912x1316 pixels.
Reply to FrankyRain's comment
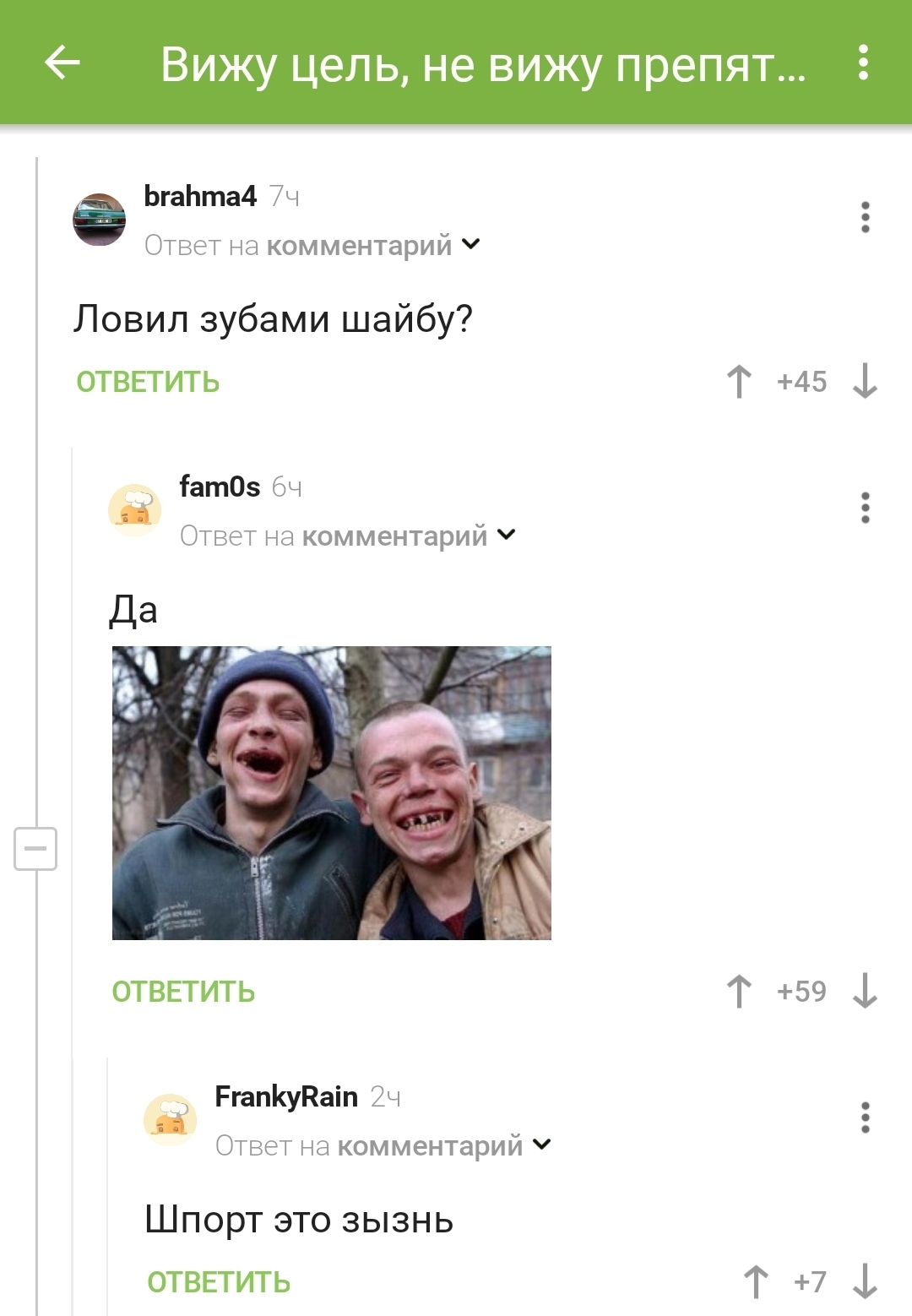[219, 1282]
